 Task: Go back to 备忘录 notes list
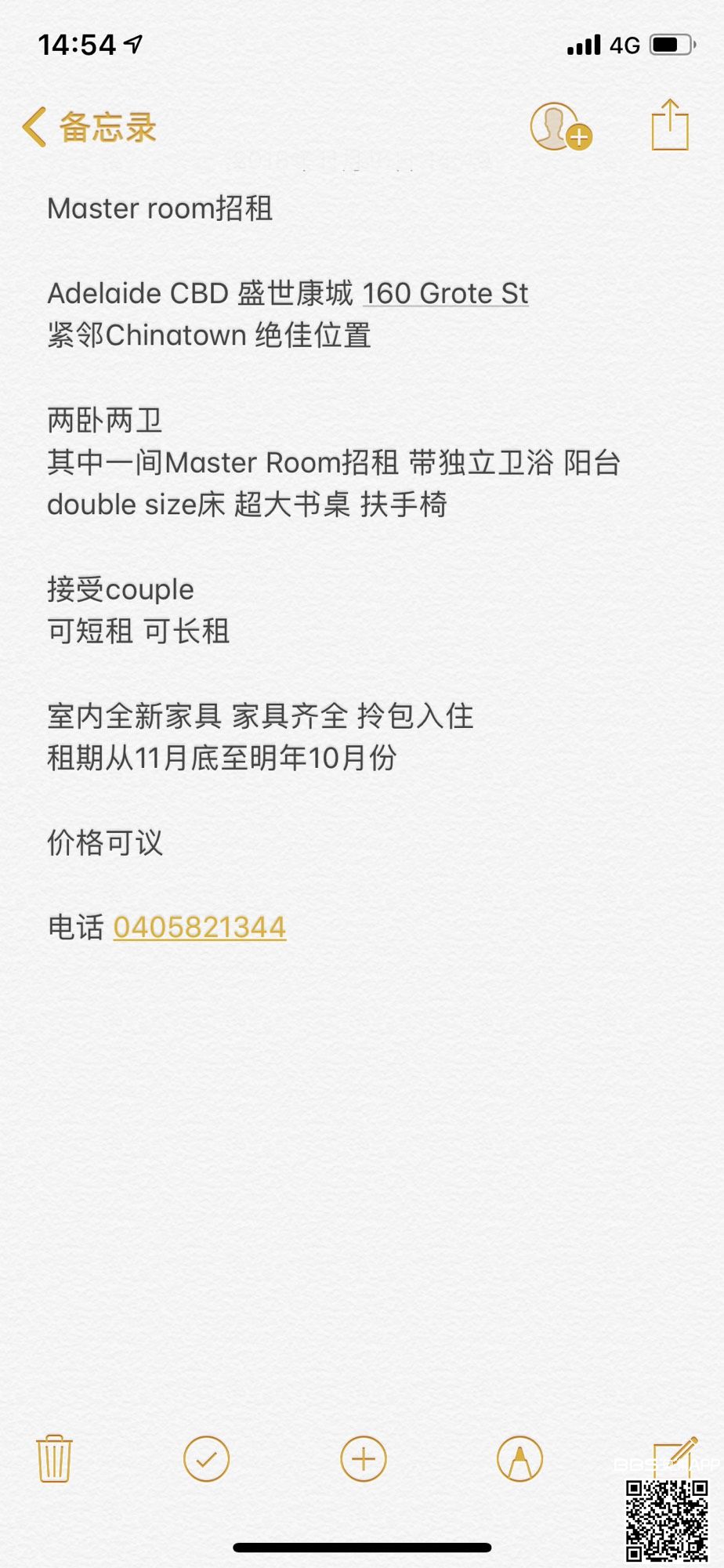coord(89,127)
